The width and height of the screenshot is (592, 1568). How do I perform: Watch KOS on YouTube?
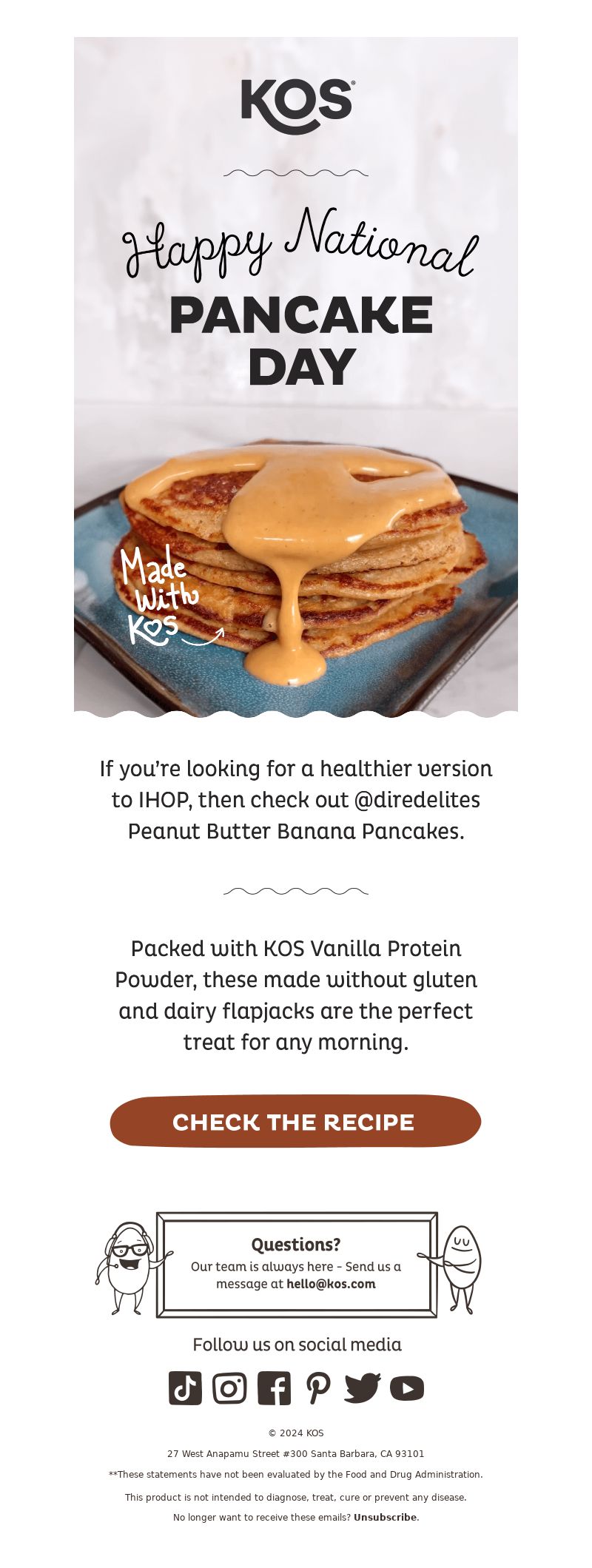(x=407, y=1388)
